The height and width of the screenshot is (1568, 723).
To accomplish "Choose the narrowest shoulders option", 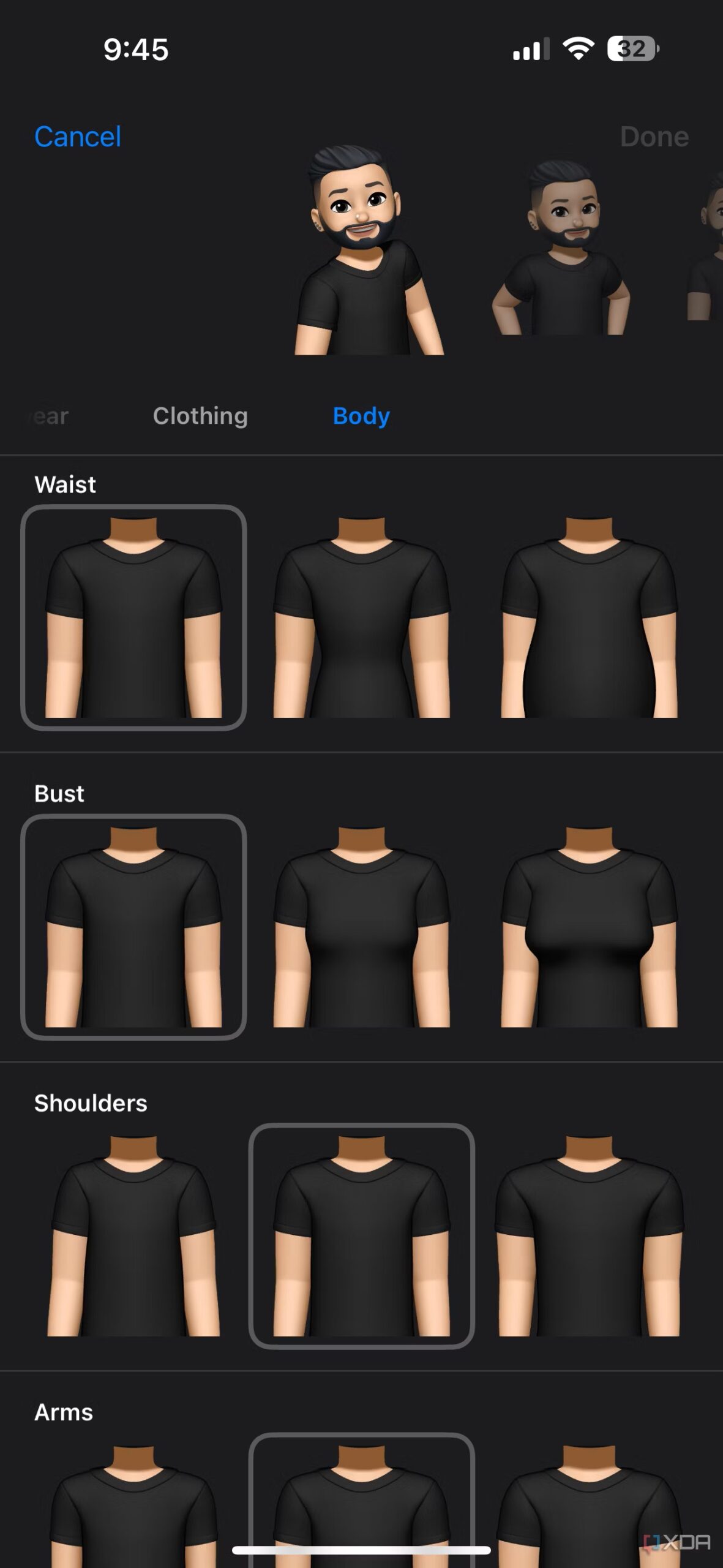I will pyautogui.click(x=133, y=1236).
